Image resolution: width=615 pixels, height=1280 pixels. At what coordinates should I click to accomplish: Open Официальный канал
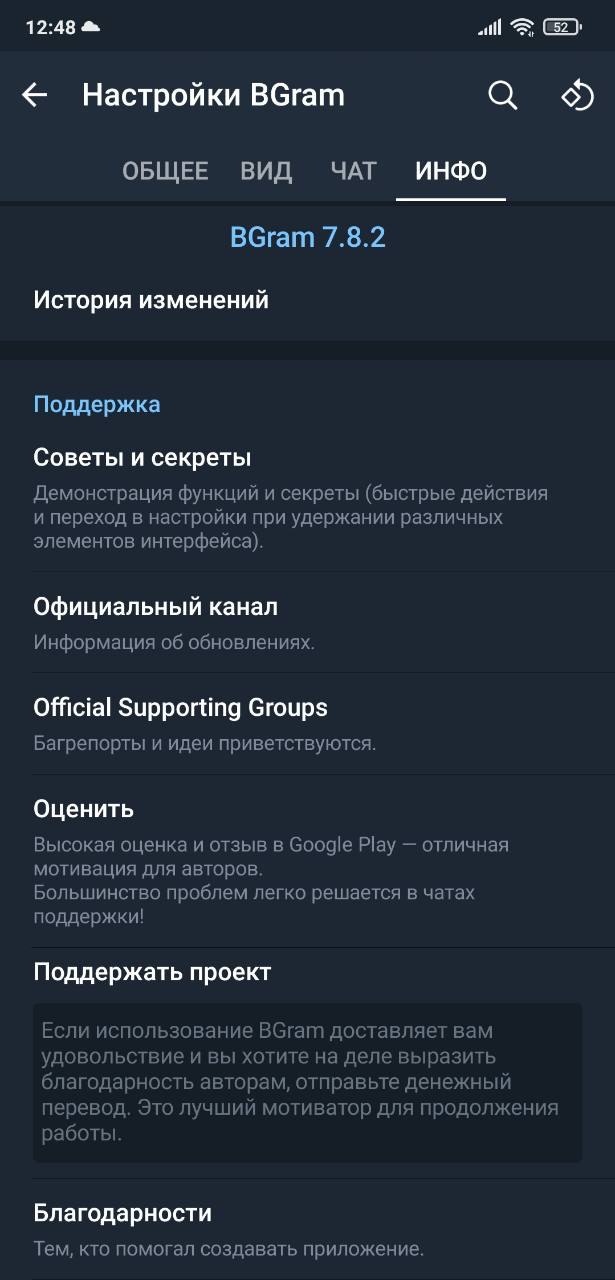pyautogui.click(x=307, y=623)
